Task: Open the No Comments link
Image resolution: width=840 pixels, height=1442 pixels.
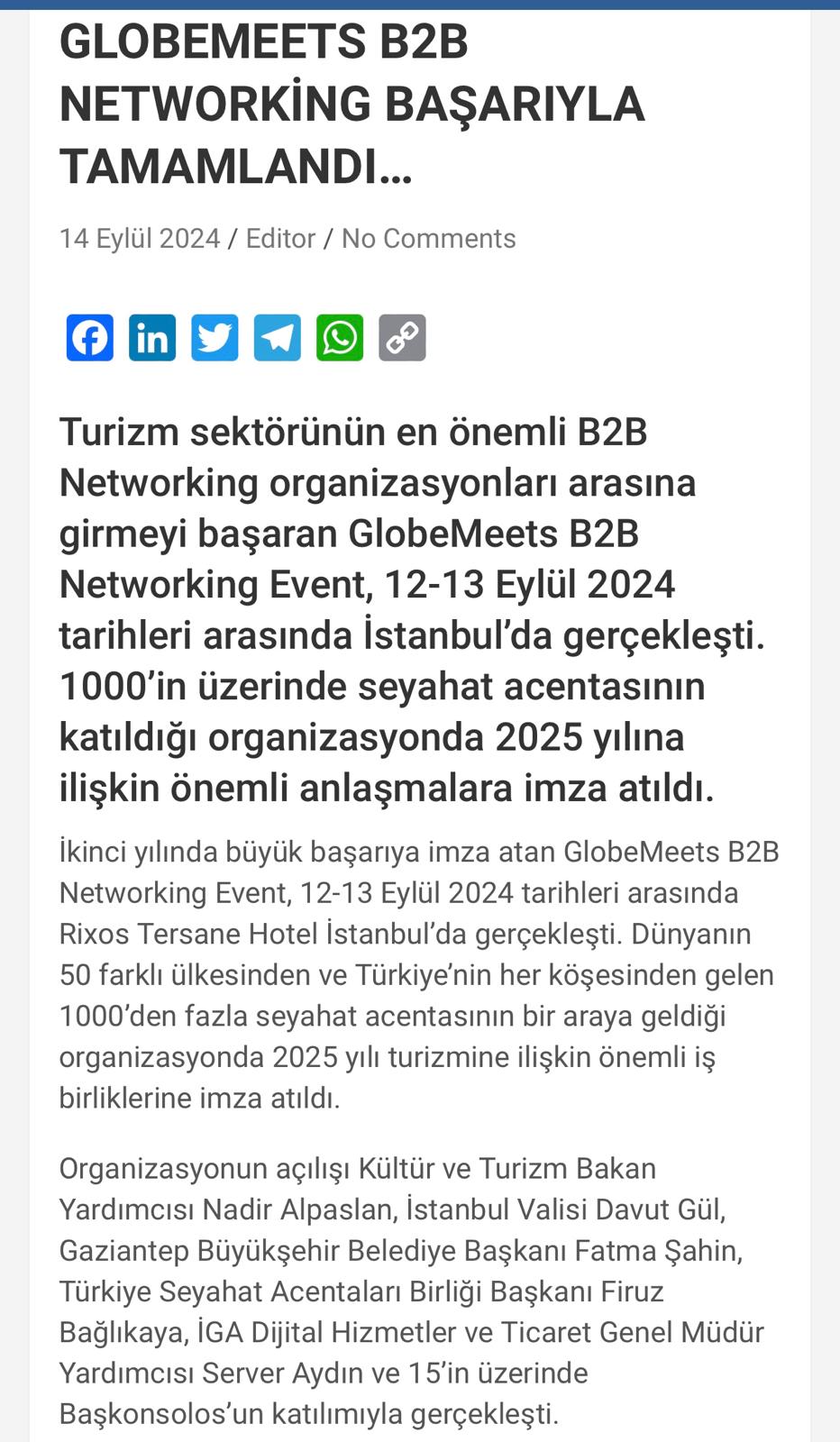Action: click(x=428, y=239)
